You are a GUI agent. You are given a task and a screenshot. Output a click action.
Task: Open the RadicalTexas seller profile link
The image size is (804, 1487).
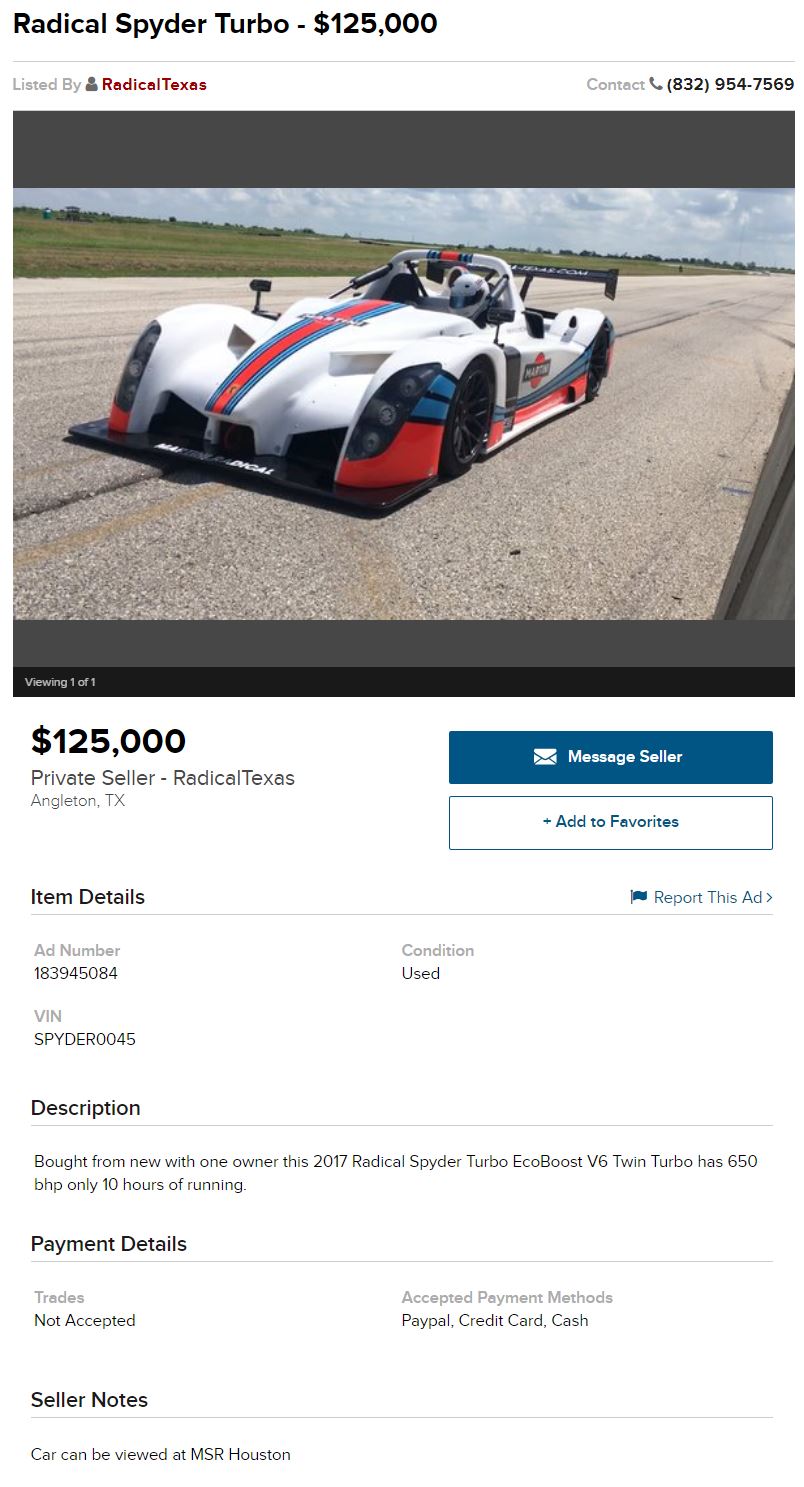[x=154, y=85]
